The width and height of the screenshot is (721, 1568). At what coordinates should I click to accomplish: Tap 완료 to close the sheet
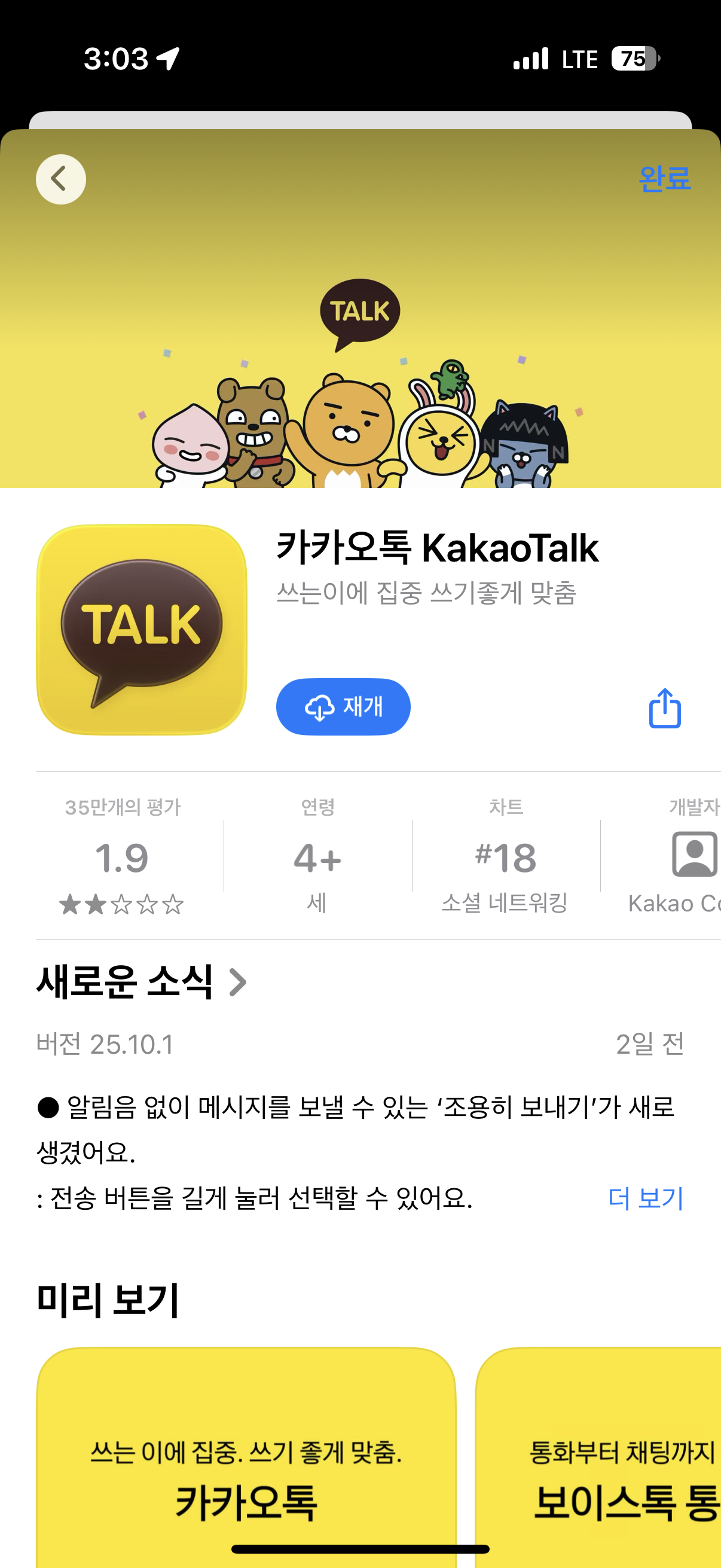(x=664, y=179)
